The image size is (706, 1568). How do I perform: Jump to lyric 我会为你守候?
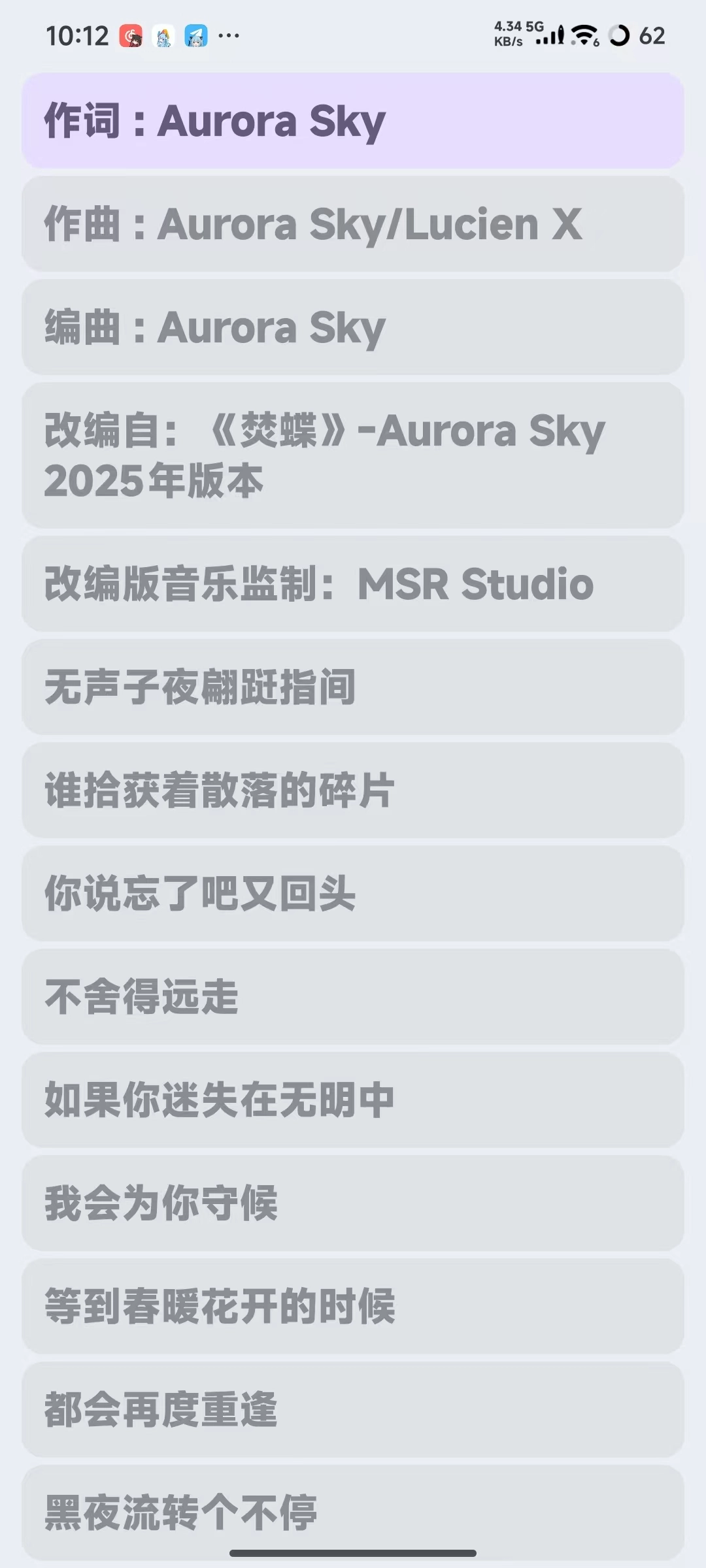[x=353, y=1203]
